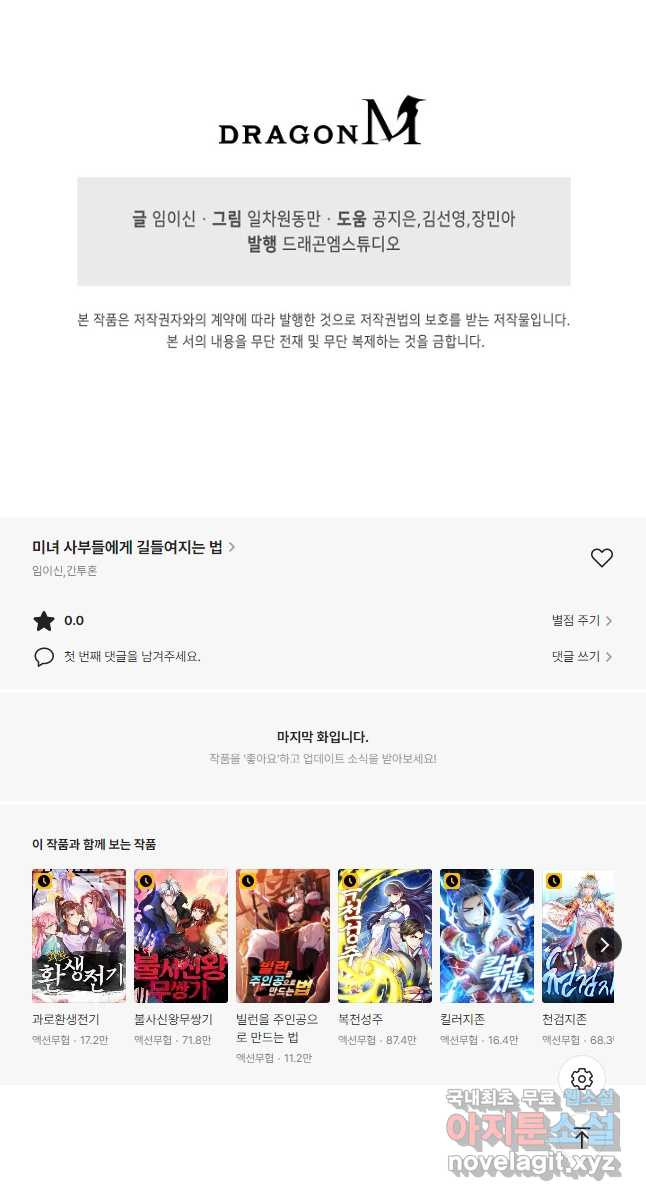Jump back to the top of page
Viewport: 646px width, 1201px height.
click(582, 1137)
